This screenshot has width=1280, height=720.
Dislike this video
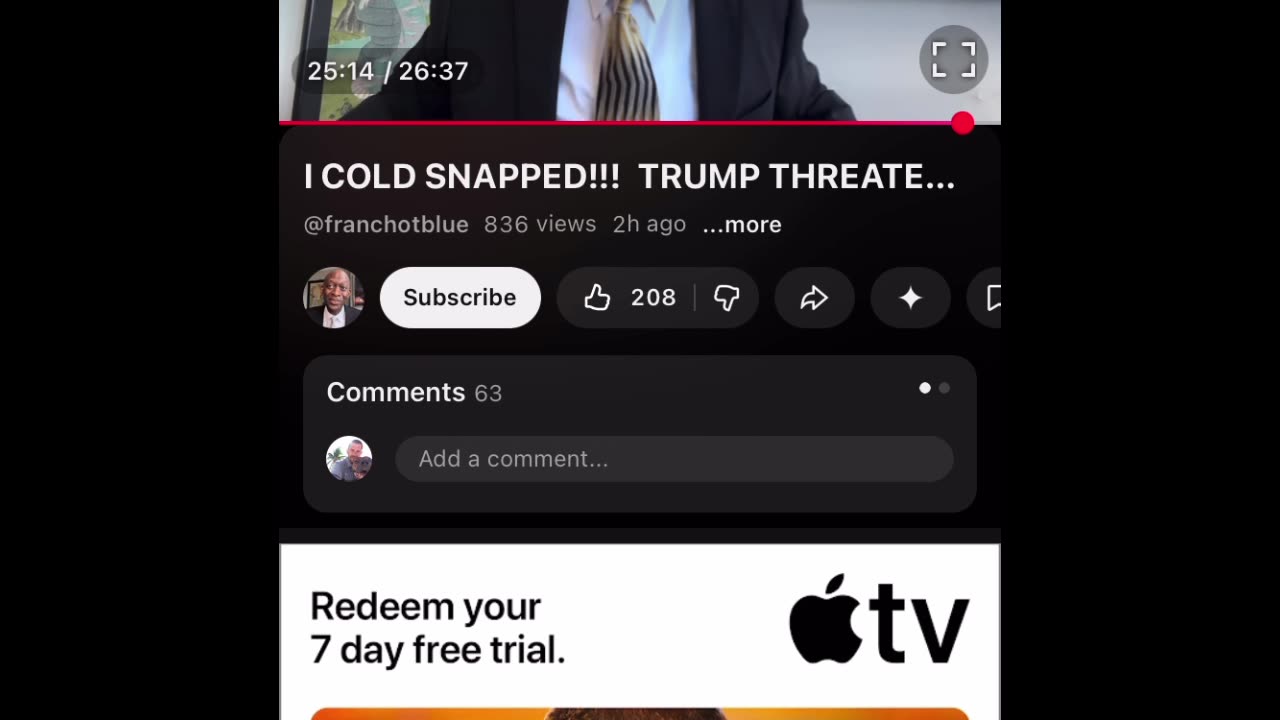(727, 297)
